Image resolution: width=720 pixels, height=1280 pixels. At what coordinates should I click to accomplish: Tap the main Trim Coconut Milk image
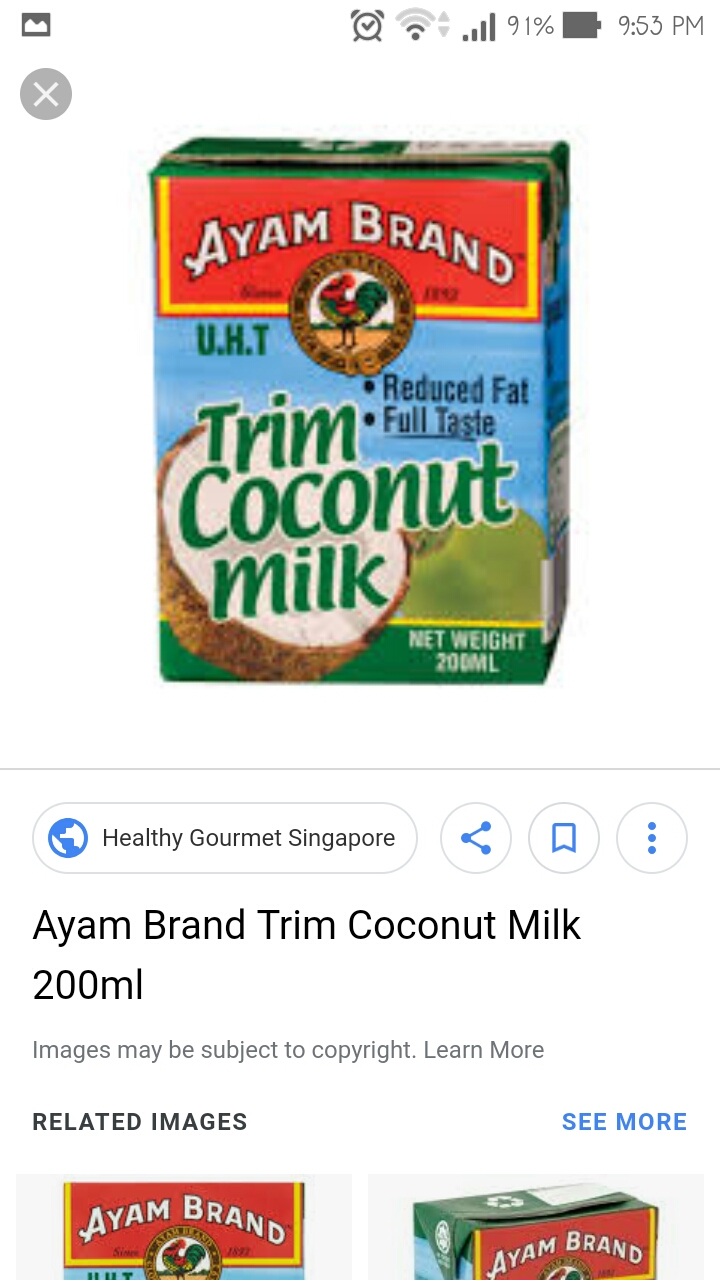pyautogui.click(x=360, y=410)
